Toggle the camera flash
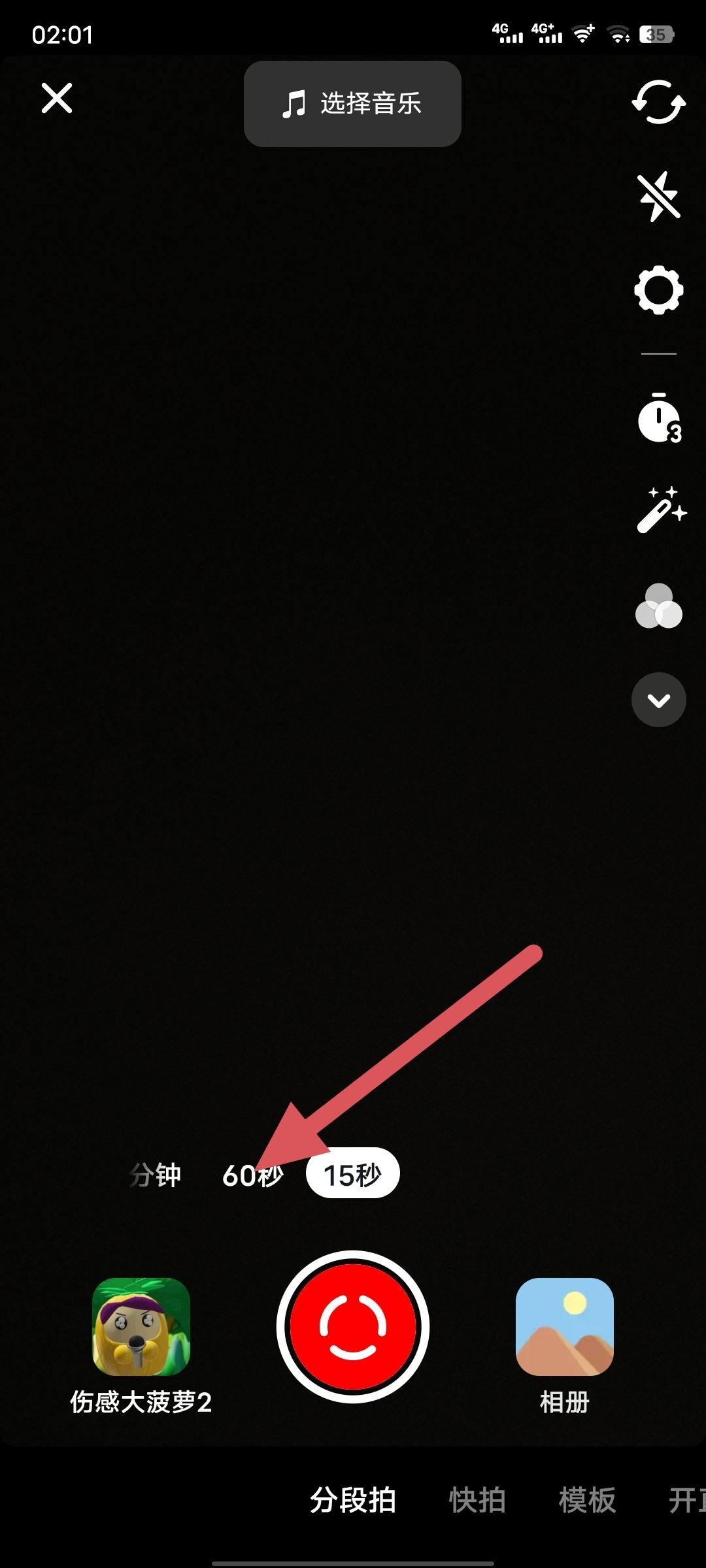Screen dimensions: 706x1568 658,196
